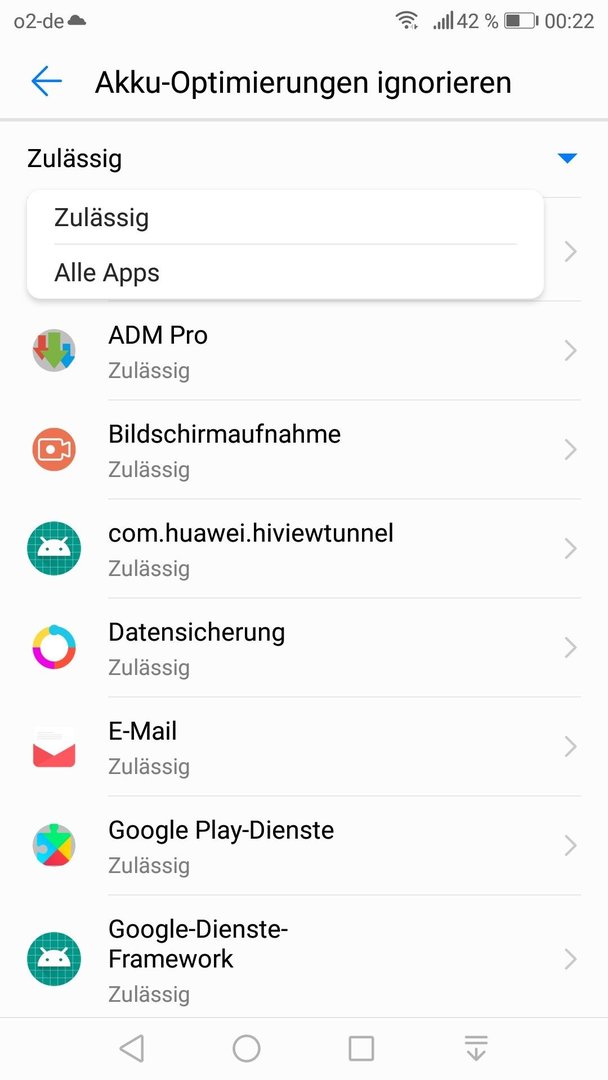The height and width of the screenshot is (1080, 608).
Task: Open Google Play-Dienste entry
Action: [304, 846]
